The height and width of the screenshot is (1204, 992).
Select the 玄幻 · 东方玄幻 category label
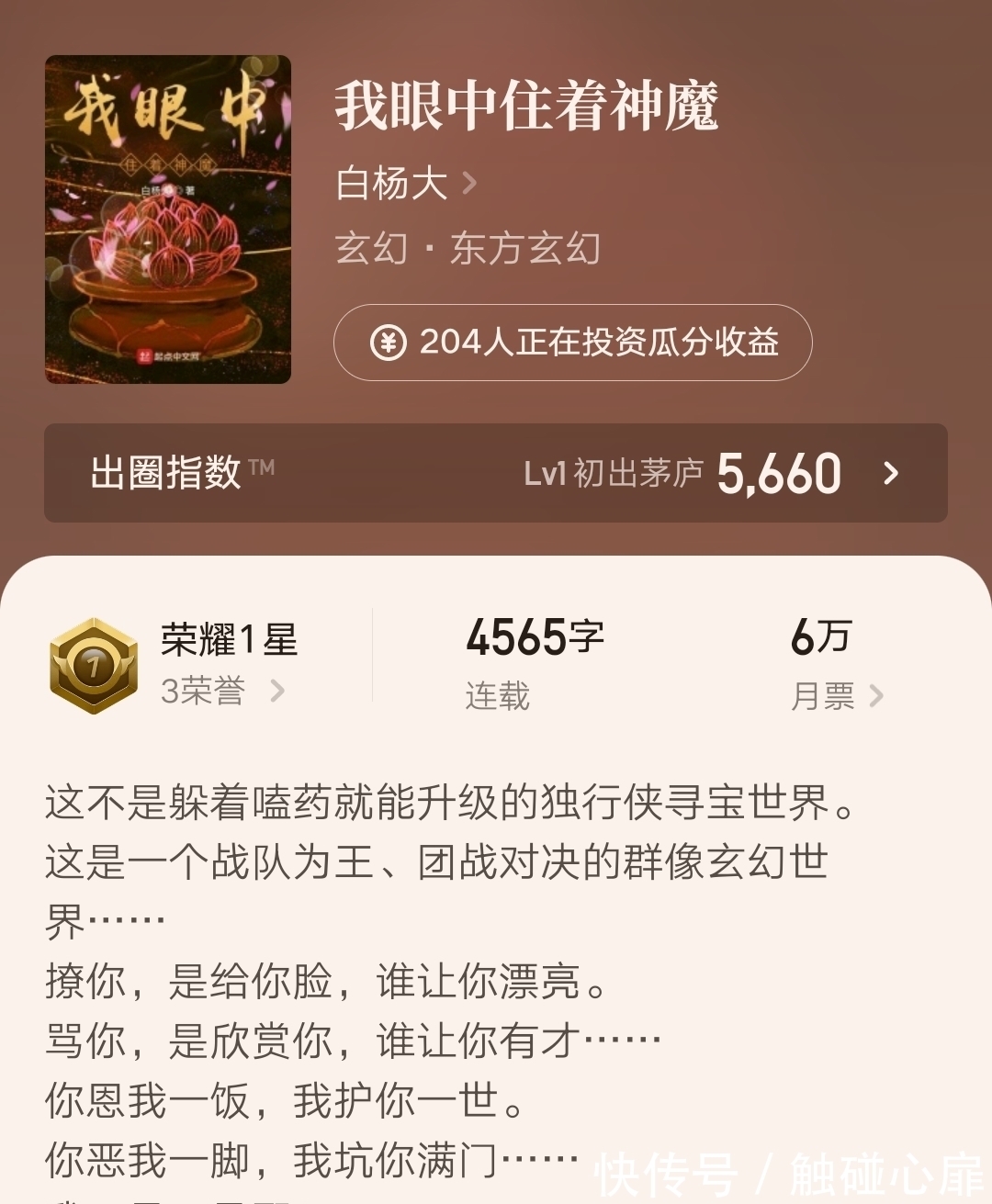468,248
